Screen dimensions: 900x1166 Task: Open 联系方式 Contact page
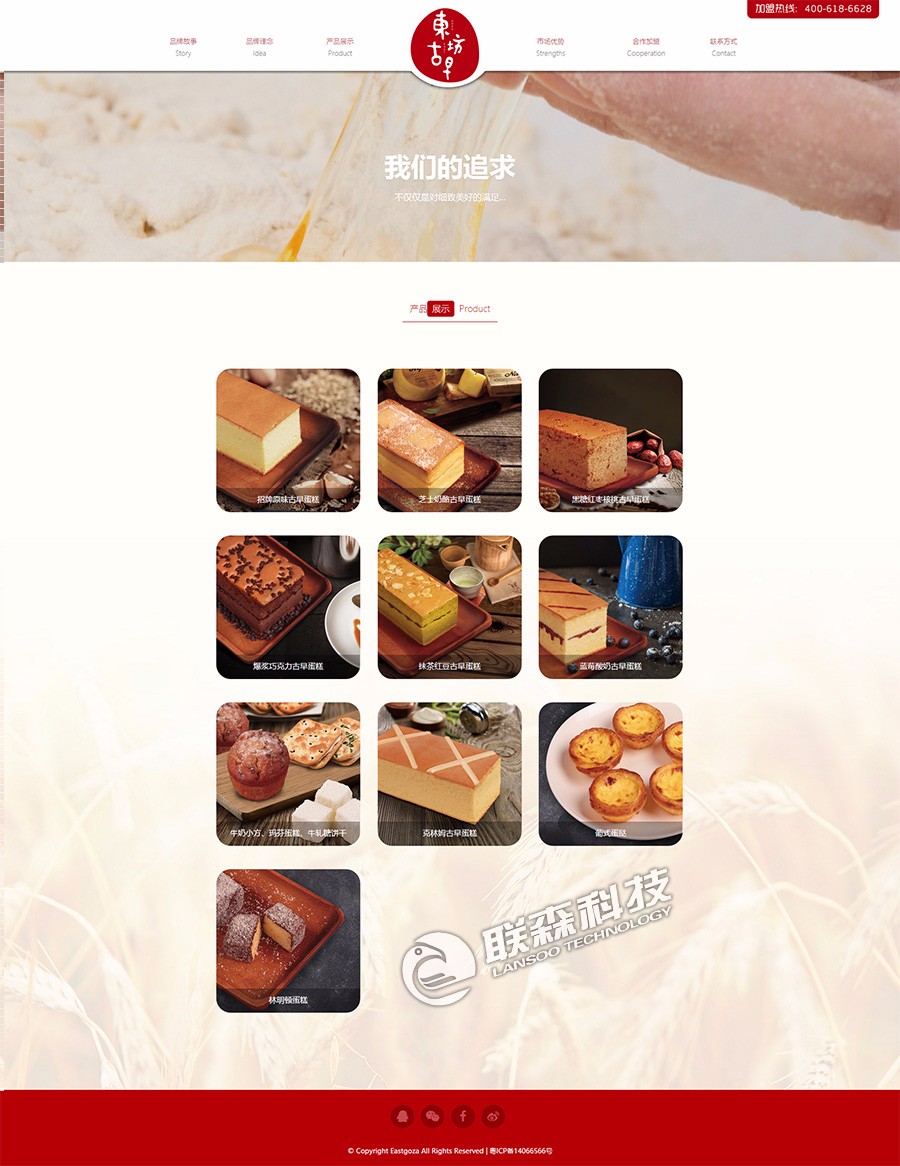pyautogui.click(x=724, y=47)
